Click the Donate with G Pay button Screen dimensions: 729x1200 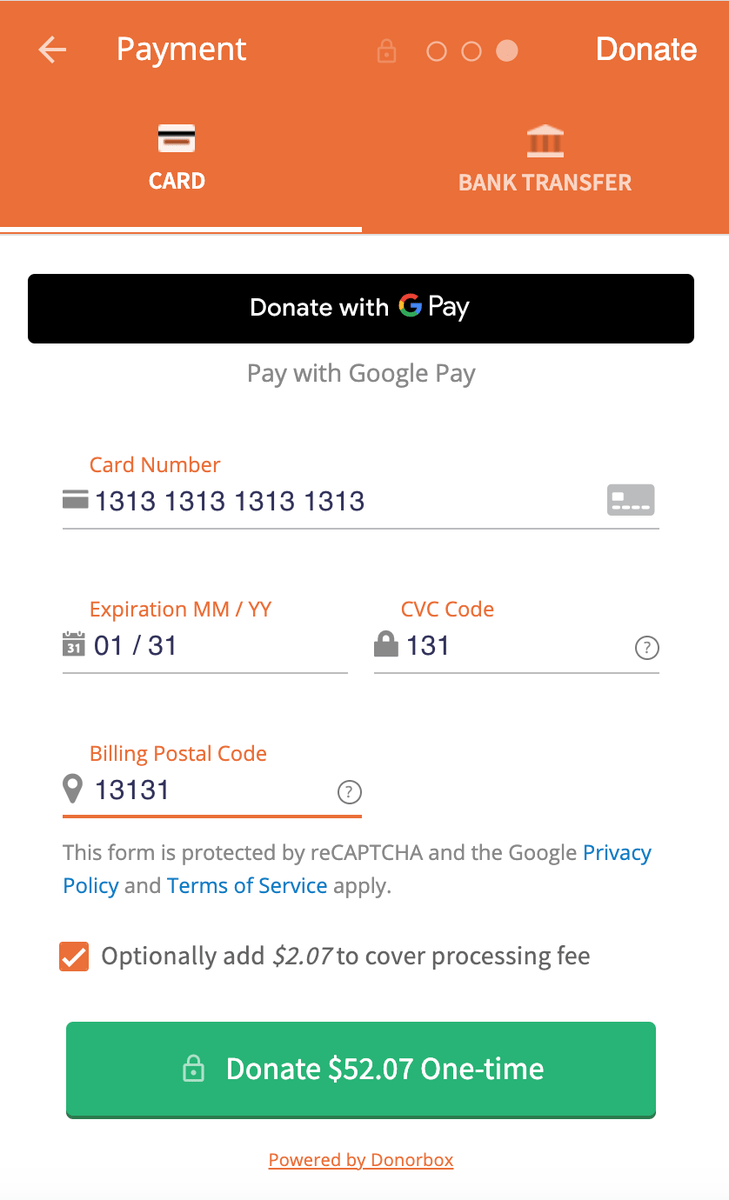pyautogui.click(x=360, y=308)
